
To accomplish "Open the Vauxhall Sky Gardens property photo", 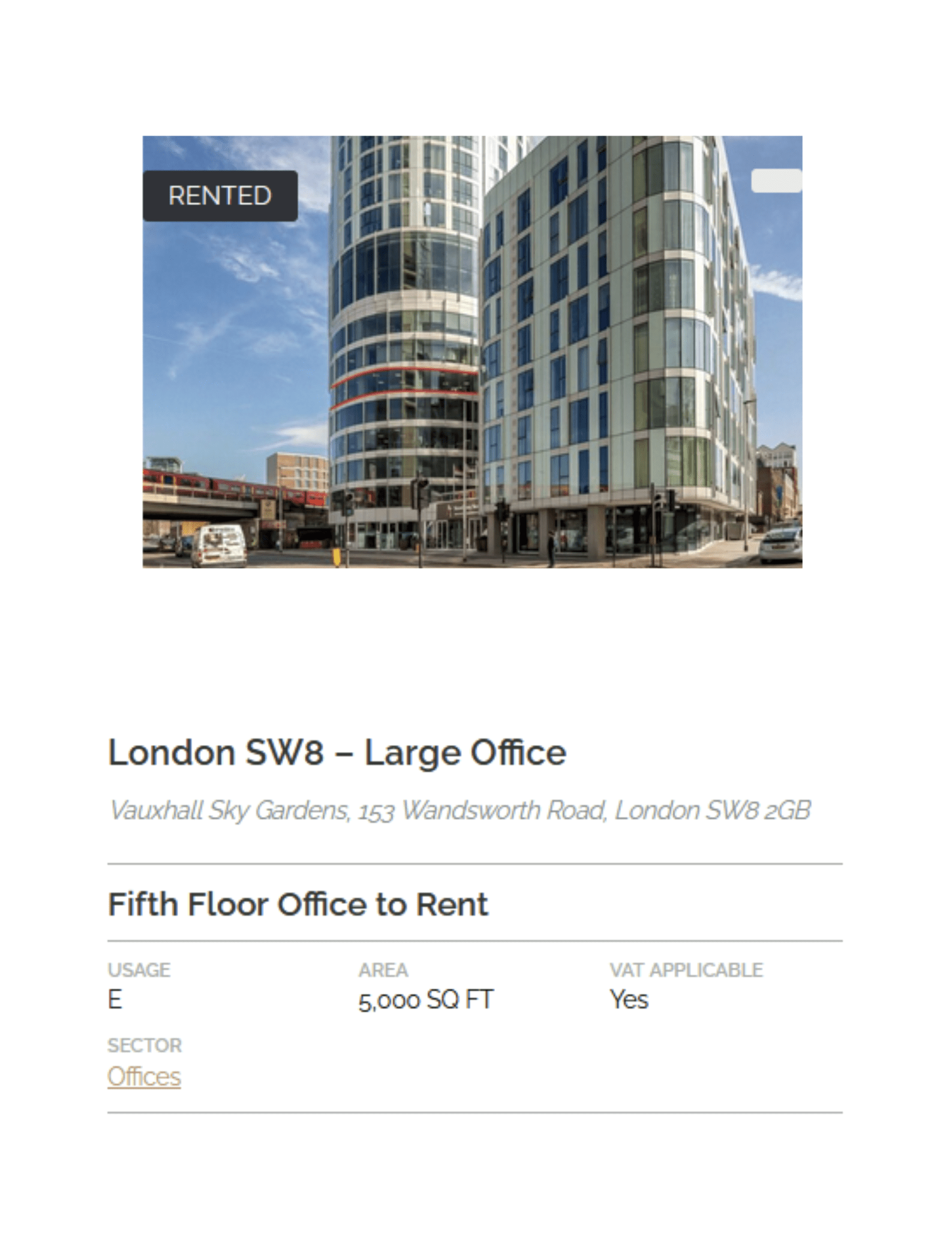I will pyautogui.click(x=472, y=351).
